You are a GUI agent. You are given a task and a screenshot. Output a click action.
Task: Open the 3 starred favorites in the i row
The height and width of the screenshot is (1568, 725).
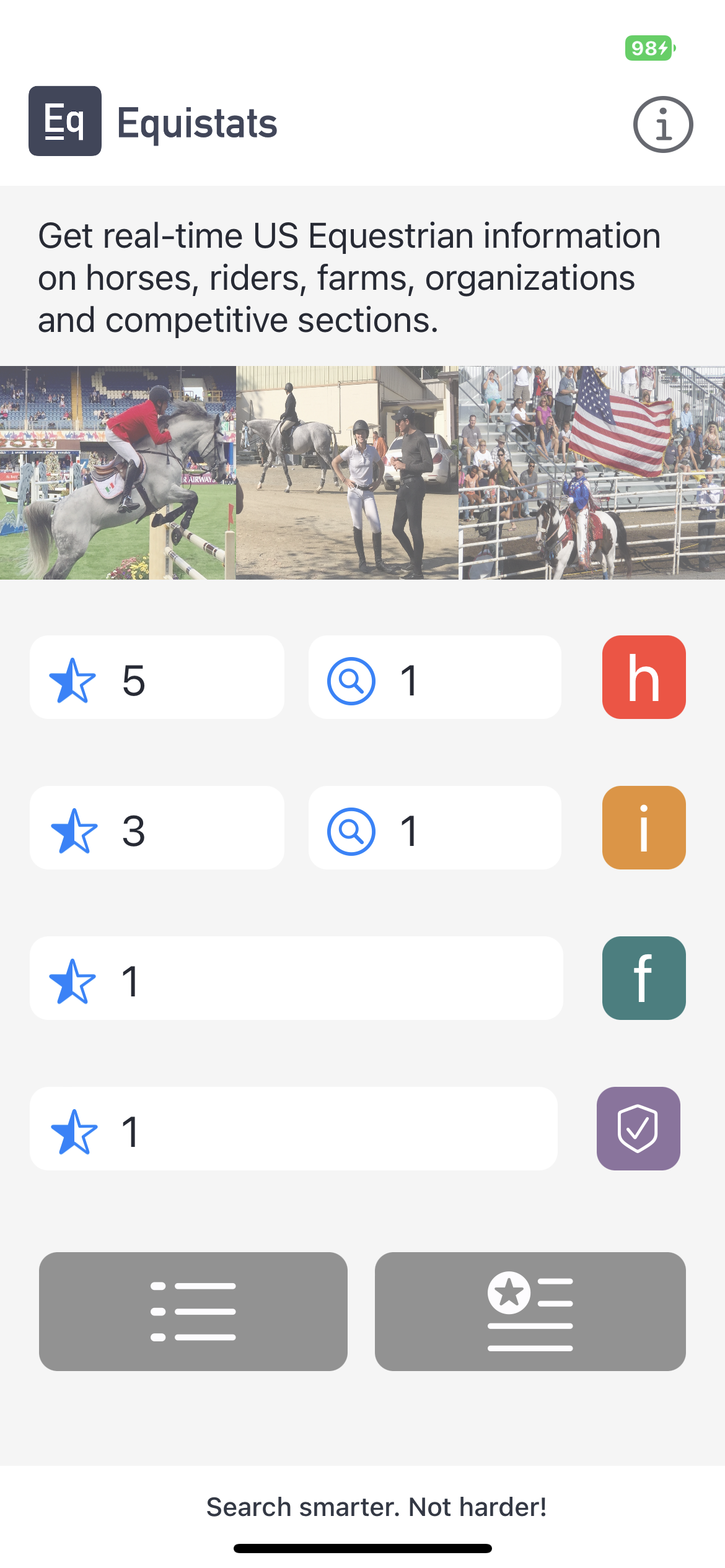(x=157, y=828)
